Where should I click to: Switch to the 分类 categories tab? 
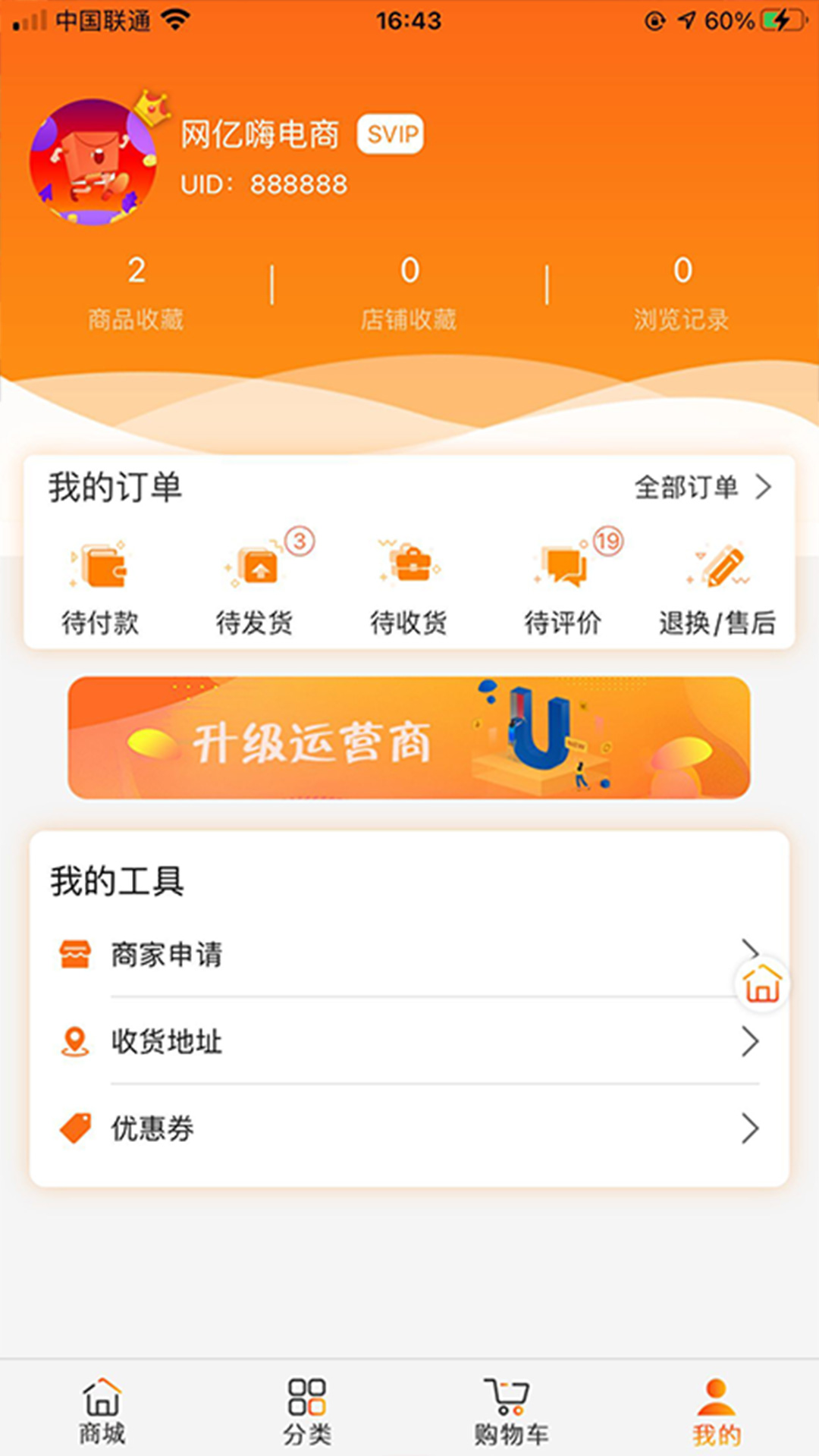point(307,1412)
